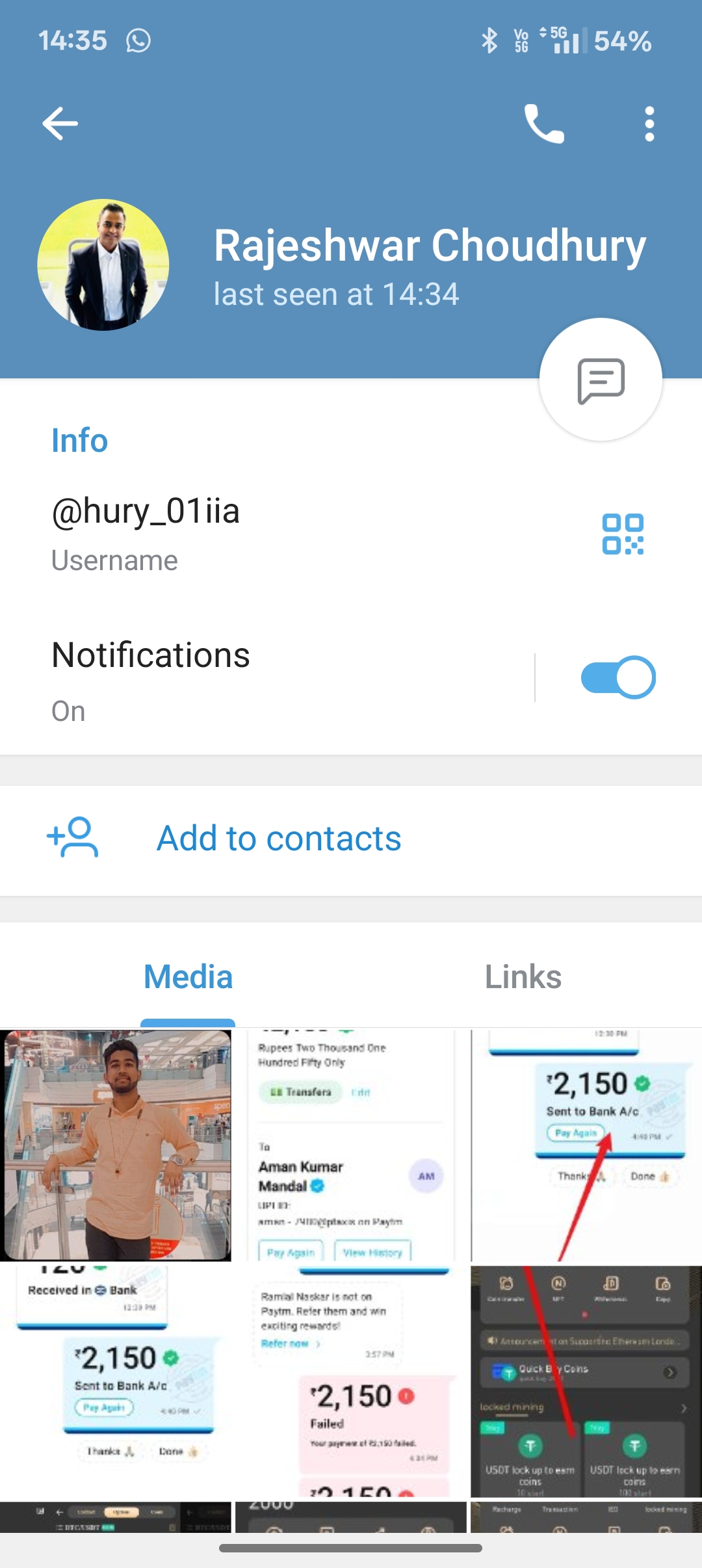The width and height of the screenshot is (702, 1568).
Task: Open the Sent to Bank screenshot with Thanks
Action: [585, 1145]
